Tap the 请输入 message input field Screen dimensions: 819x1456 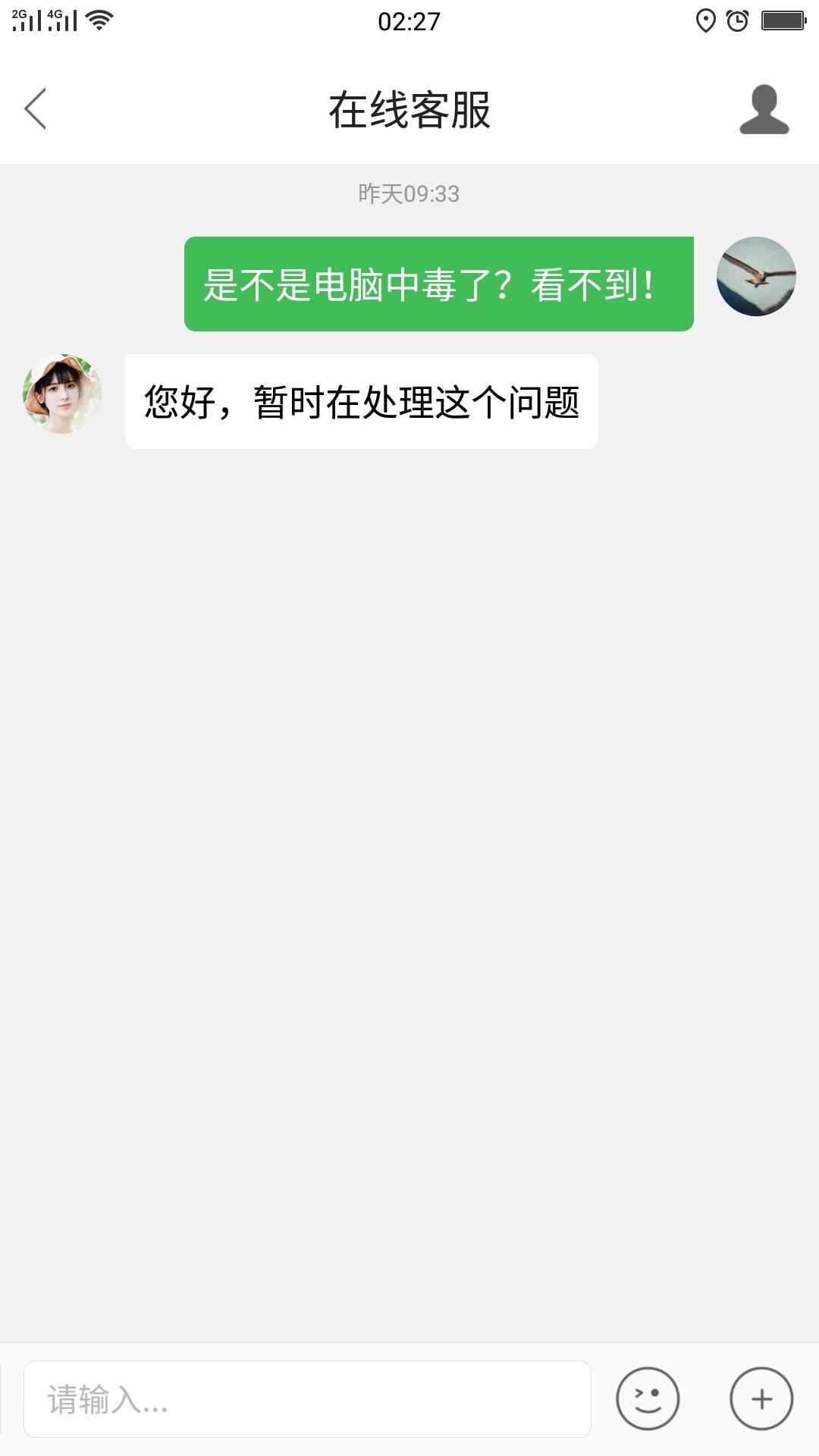307,1399
